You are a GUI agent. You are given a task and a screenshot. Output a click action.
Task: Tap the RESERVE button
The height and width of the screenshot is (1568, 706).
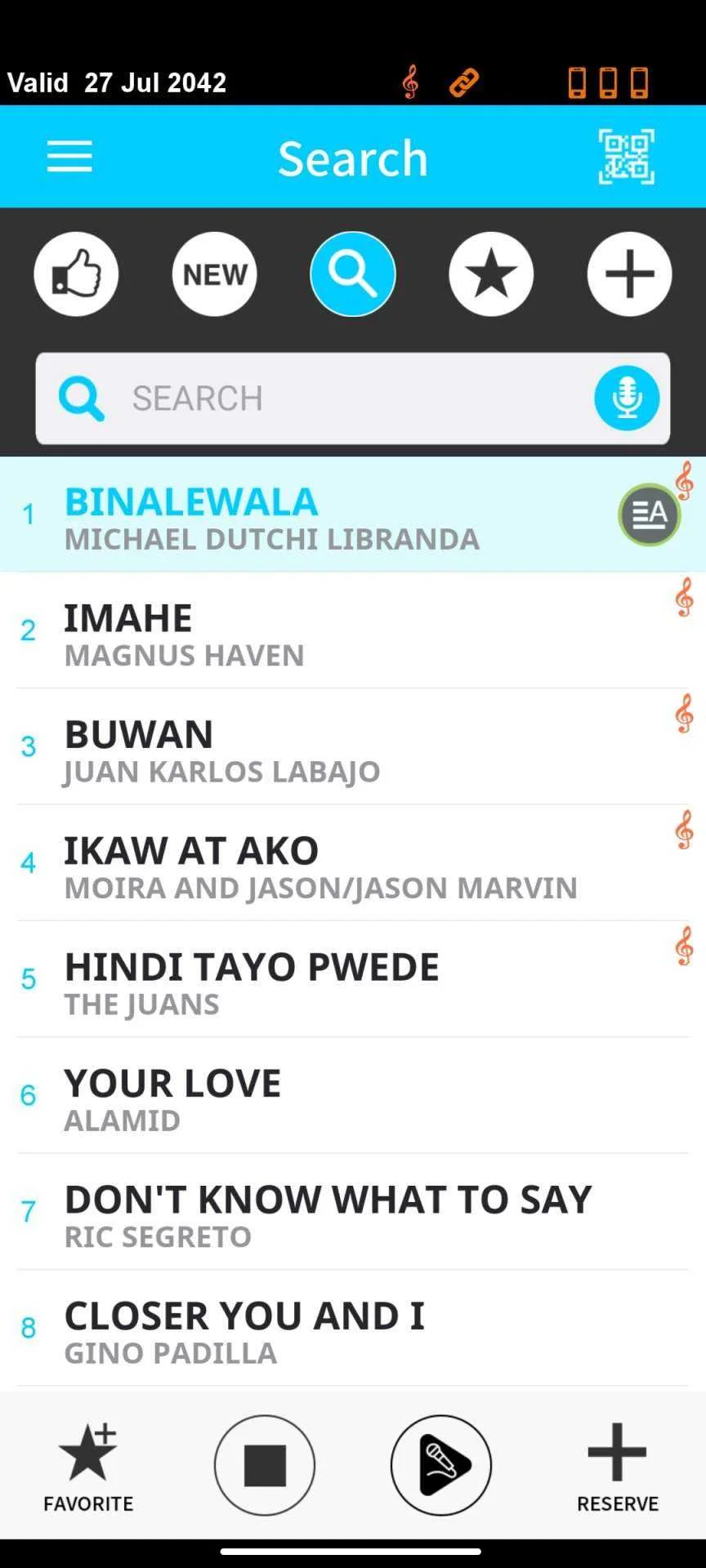[618, 1468]
